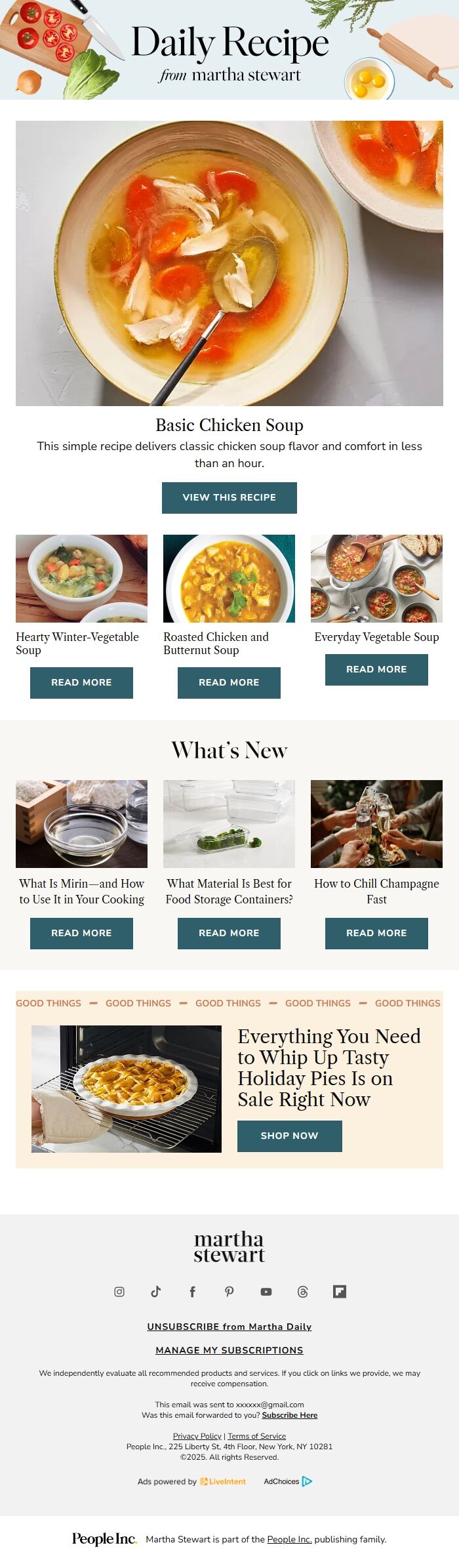Open Manage My Subscriptions
Image resolution: width=459 pixels, height=1568 pixels.
[x=229, y=1350]
